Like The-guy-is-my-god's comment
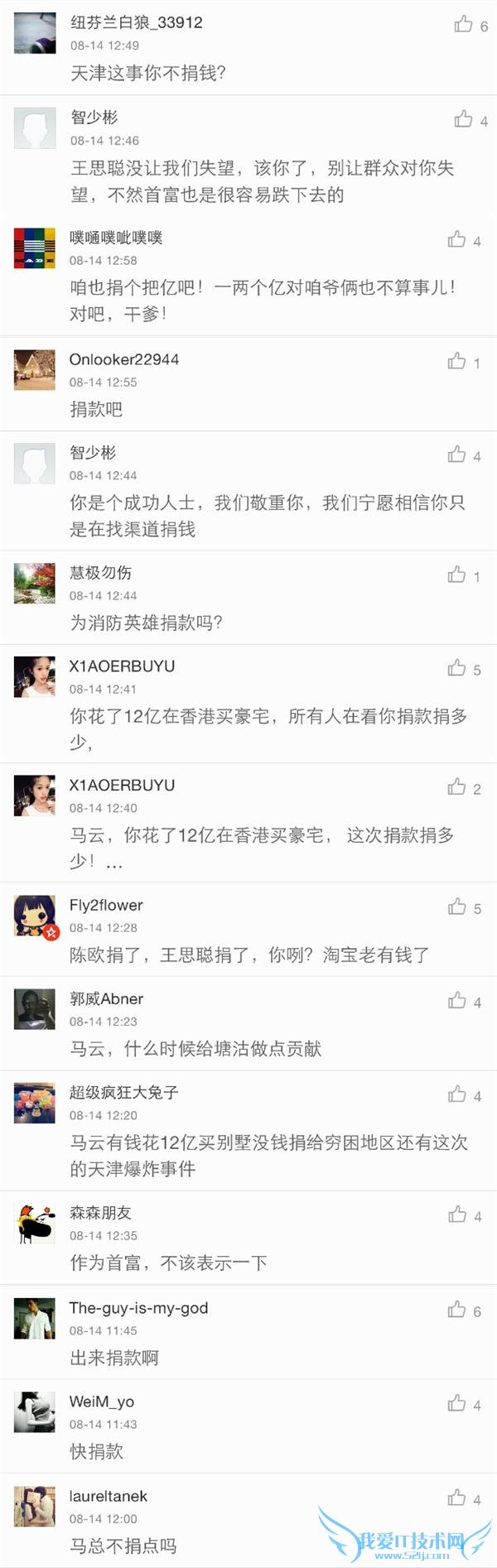 [456, 1310]
